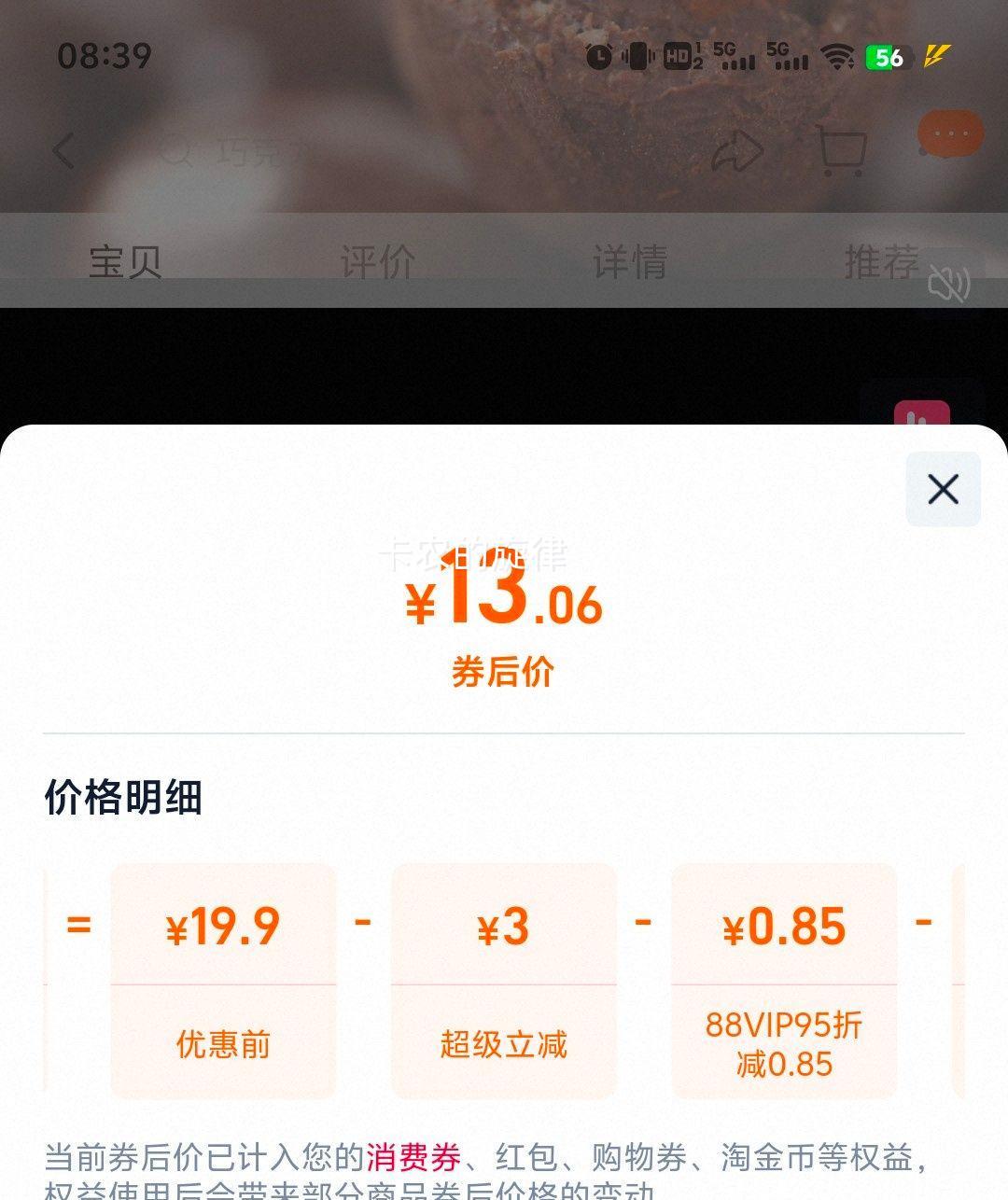
Task: Tap the Wi-Fi indicator in the status bar
Action: (837, 56)
